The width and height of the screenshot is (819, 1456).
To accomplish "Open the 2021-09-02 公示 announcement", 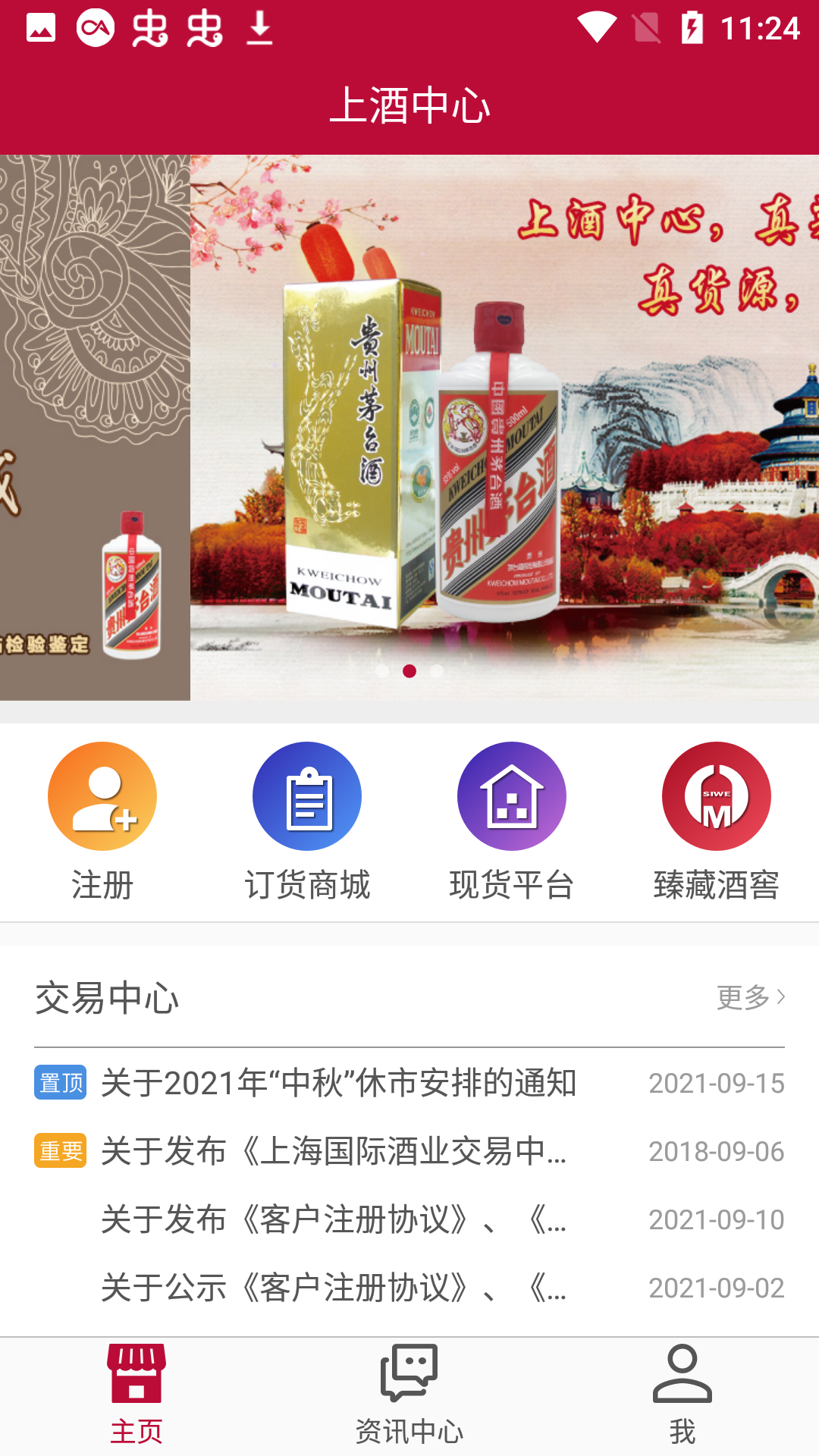I will [334, 1288].
